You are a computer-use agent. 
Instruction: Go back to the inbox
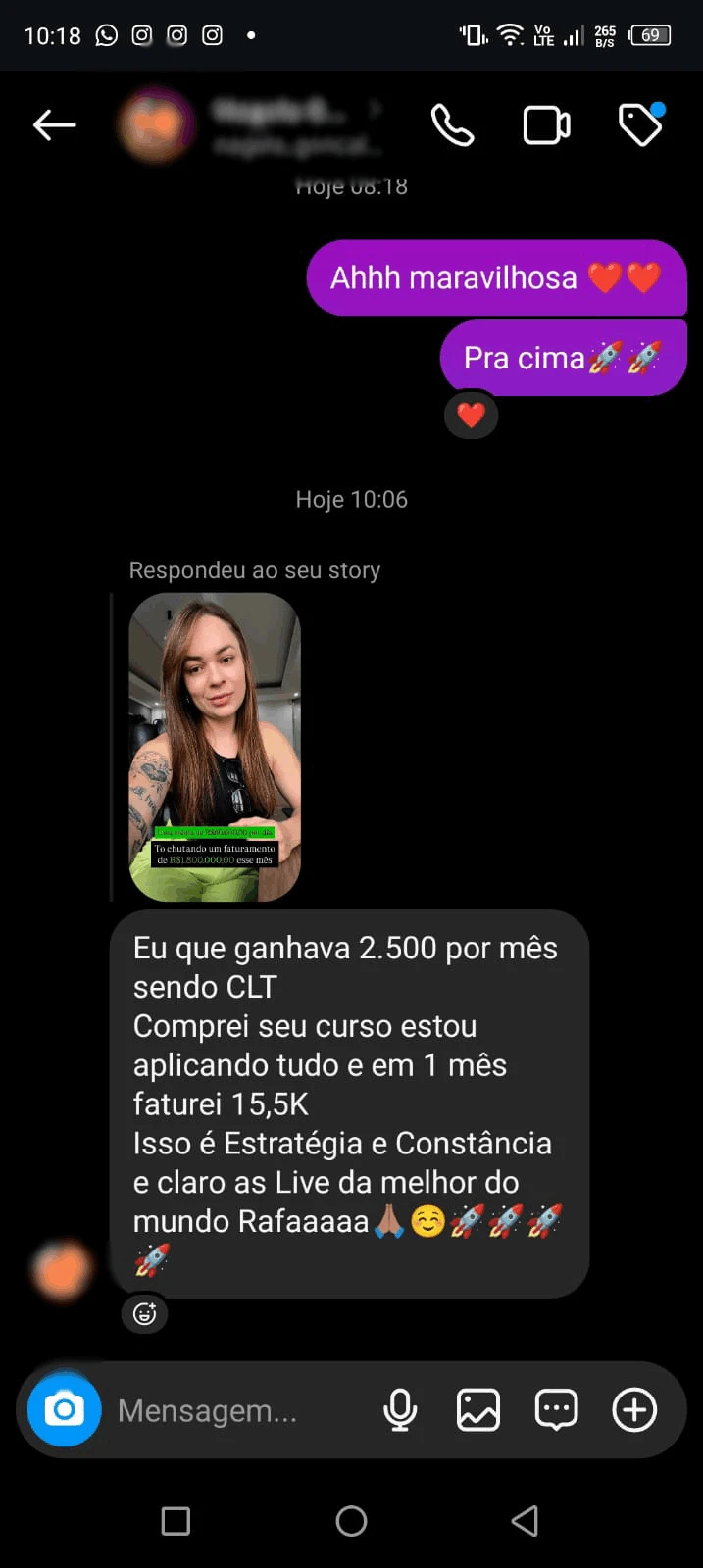tap(54, 124)
